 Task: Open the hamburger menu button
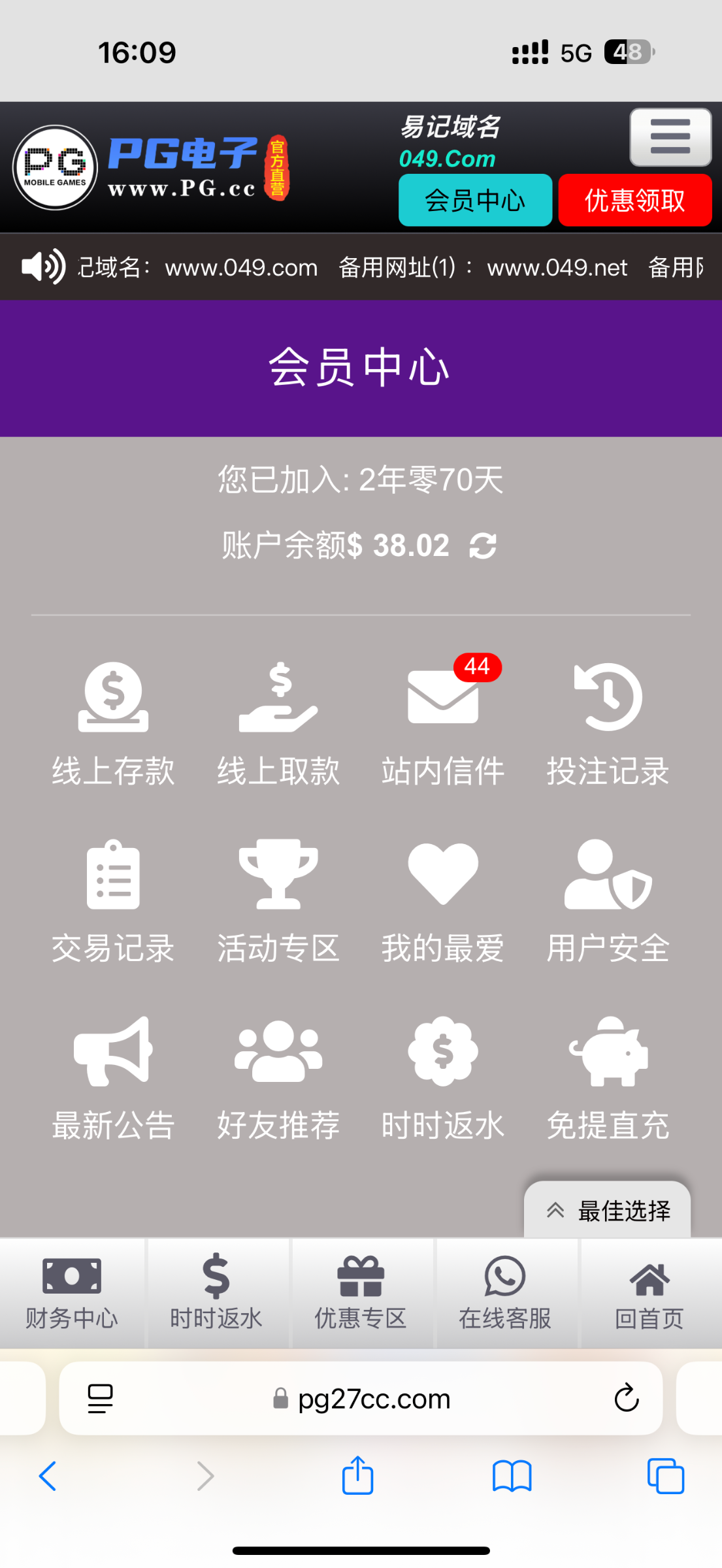[x=670, y=137]
